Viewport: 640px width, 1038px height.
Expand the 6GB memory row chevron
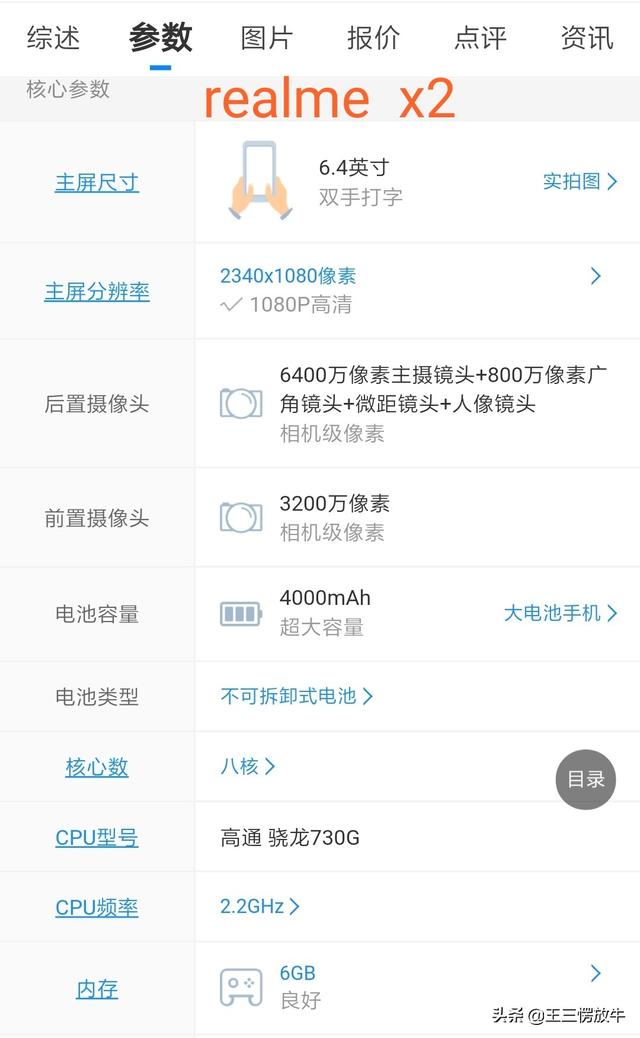(x=596, y=973)
